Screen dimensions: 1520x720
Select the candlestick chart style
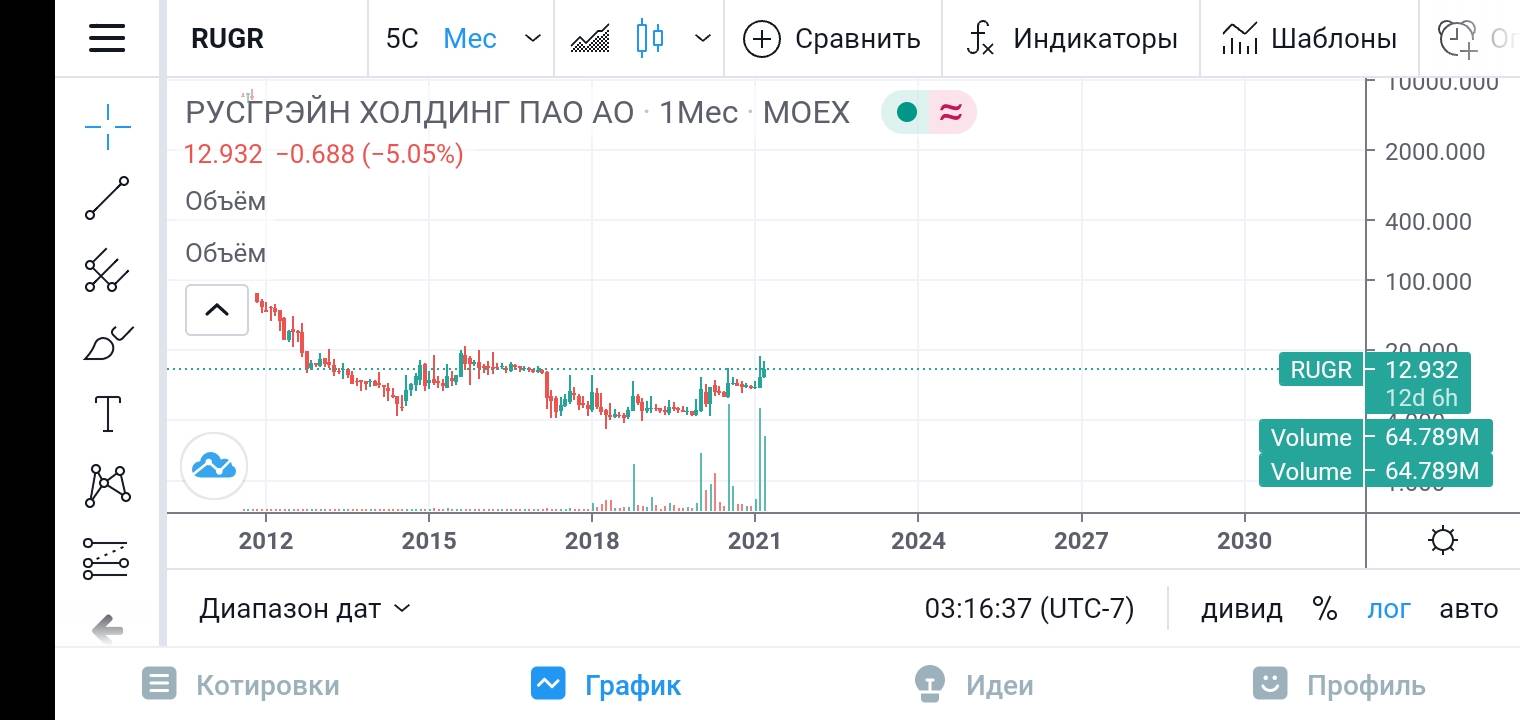tap(650, 38)
